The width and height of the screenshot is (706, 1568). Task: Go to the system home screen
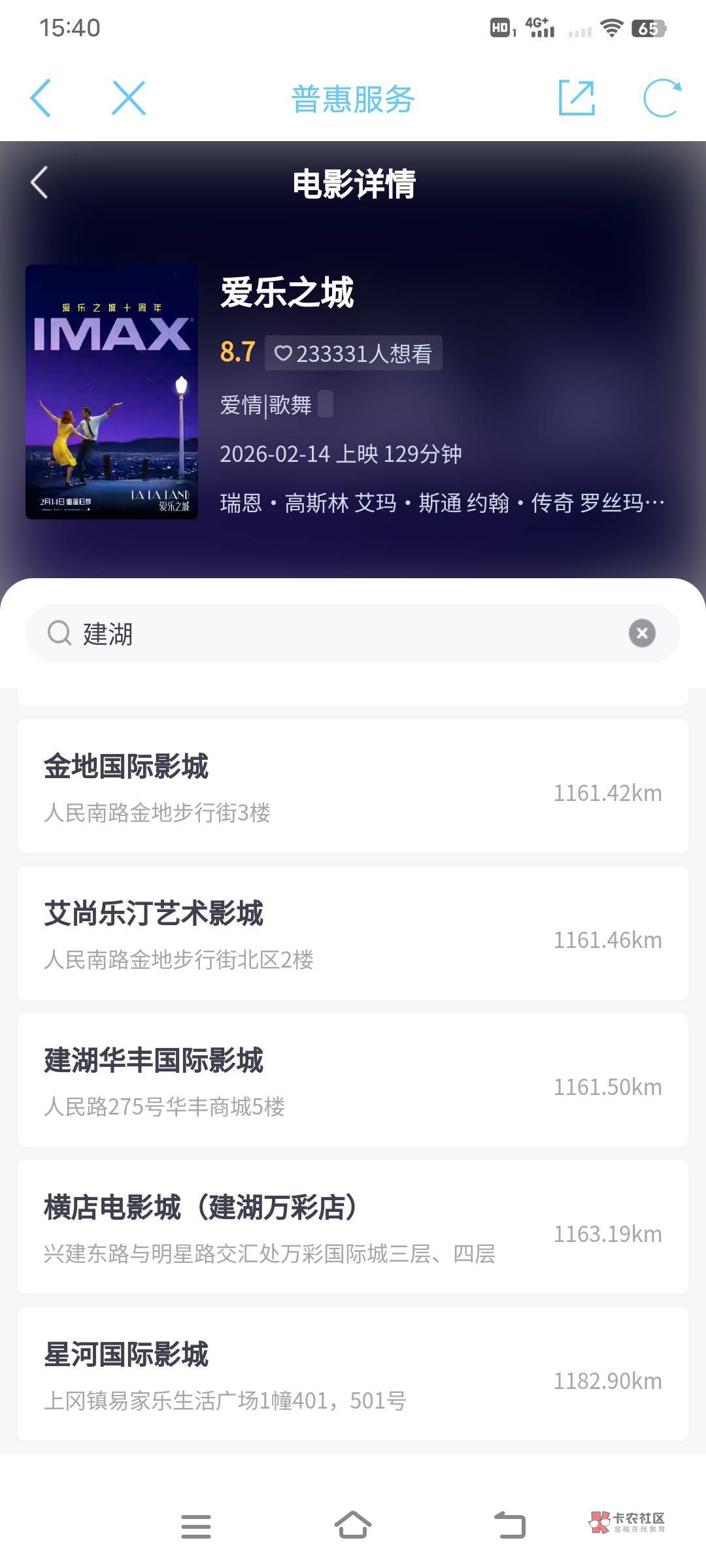[x=353, y=1526]
